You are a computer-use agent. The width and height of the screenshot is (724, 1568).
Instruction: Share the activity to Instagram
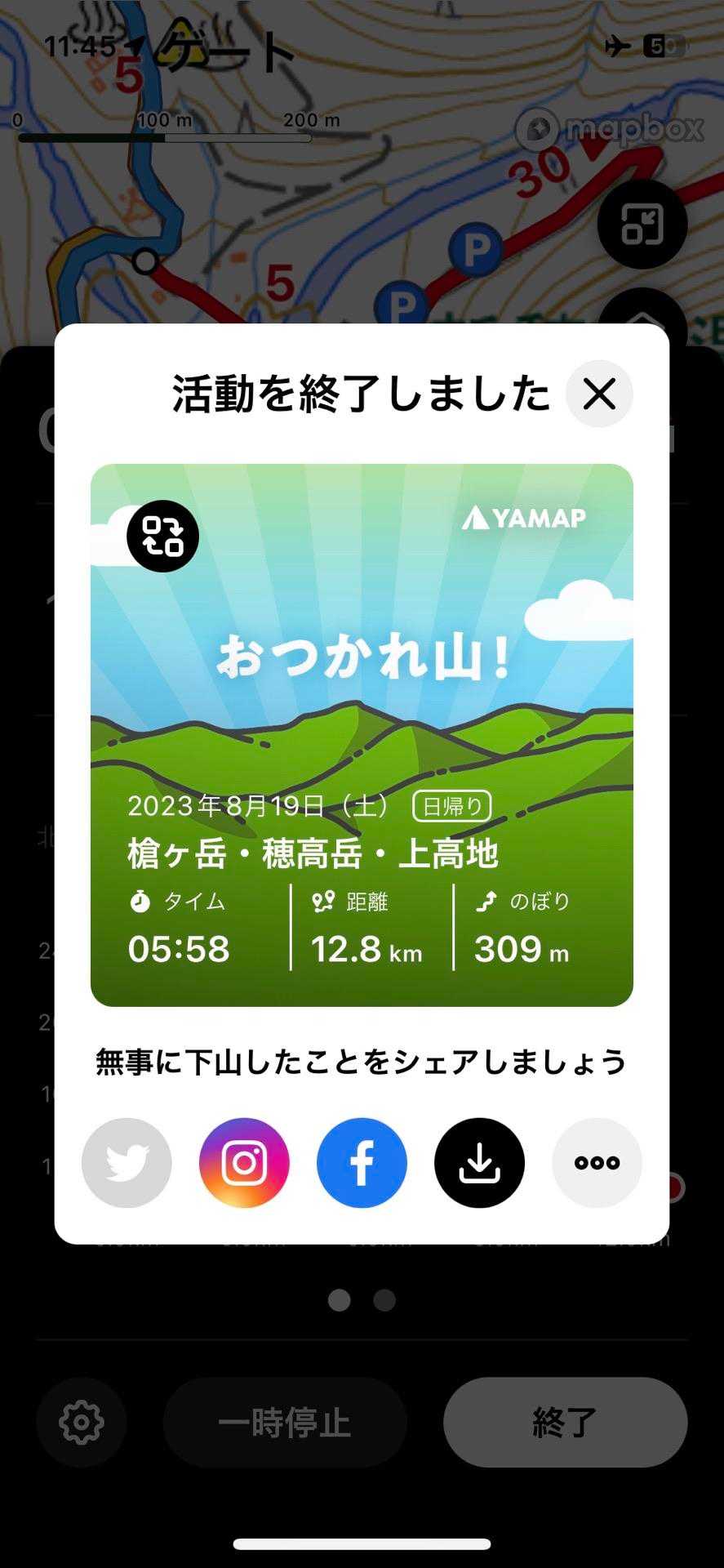pos(244,1162)
